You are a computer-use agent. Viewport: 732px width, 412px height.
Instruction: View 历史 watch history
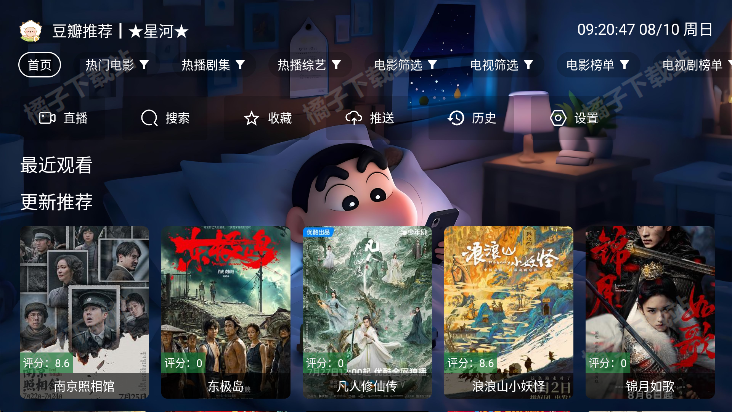[x=472, y=118]
